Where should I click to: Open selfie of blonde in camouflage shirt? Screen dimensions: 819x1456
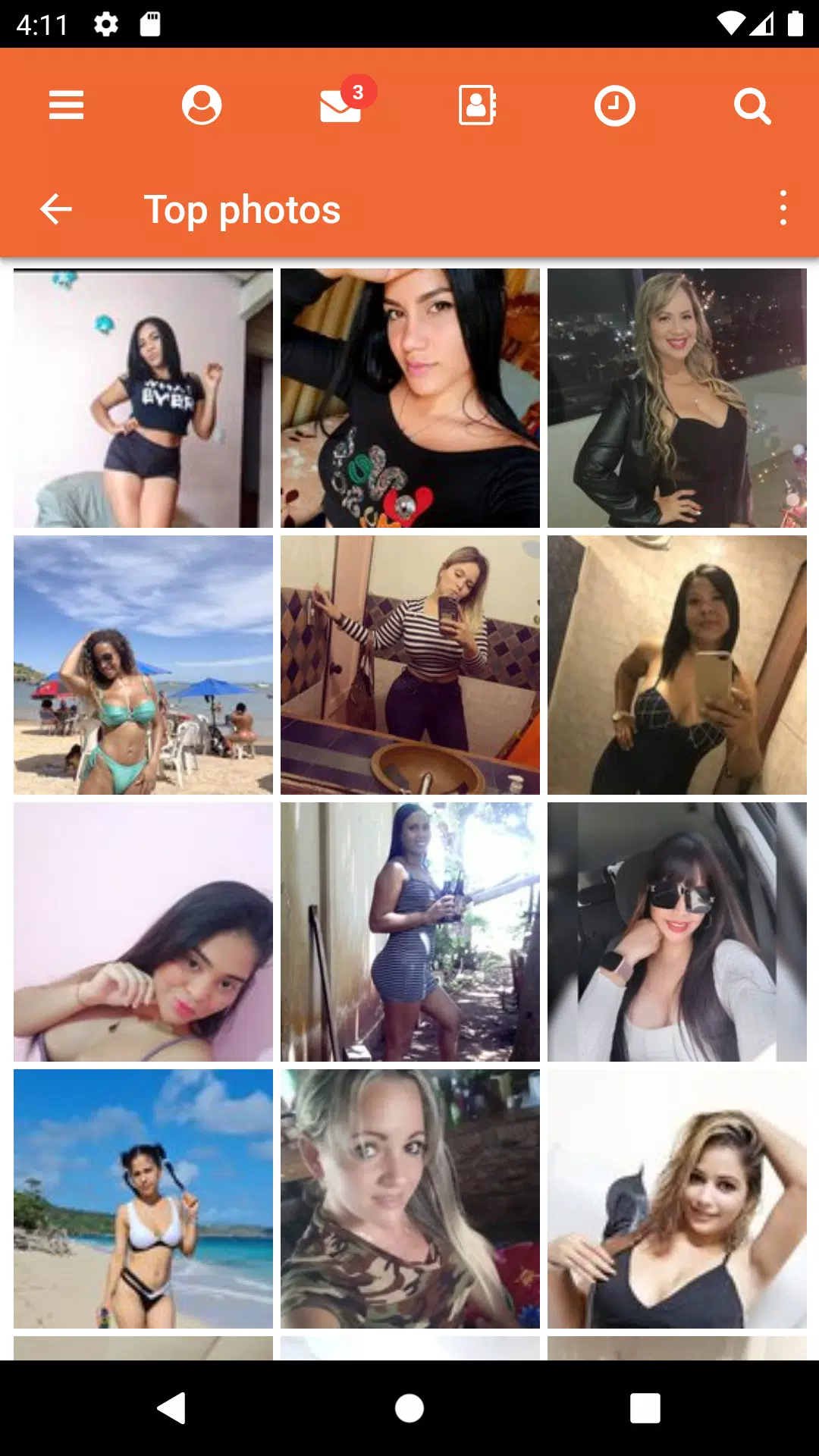pyautogui.click(x=410, y=1199)
